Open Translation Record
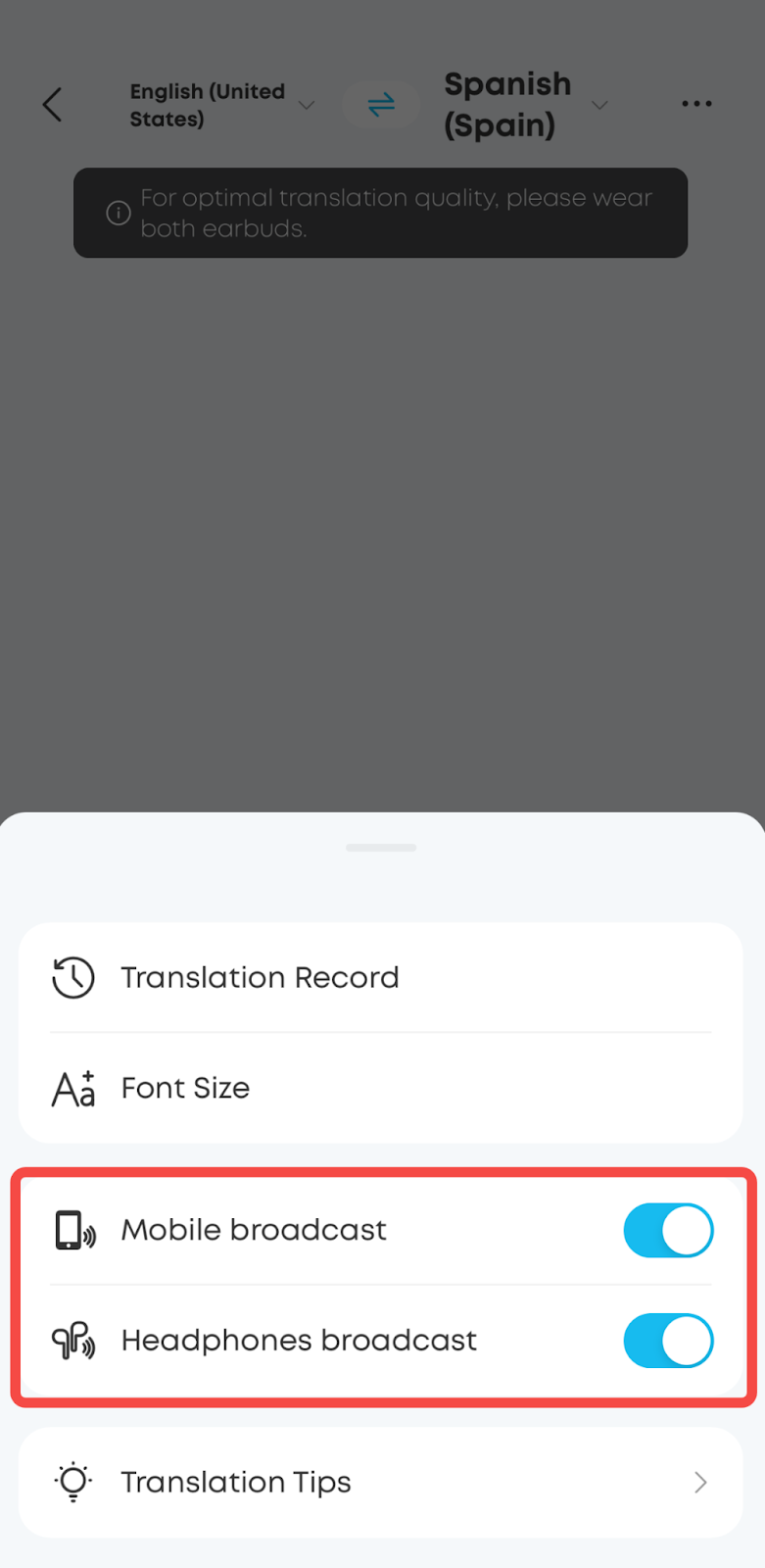765x1568 pixels. click(260, 978)
